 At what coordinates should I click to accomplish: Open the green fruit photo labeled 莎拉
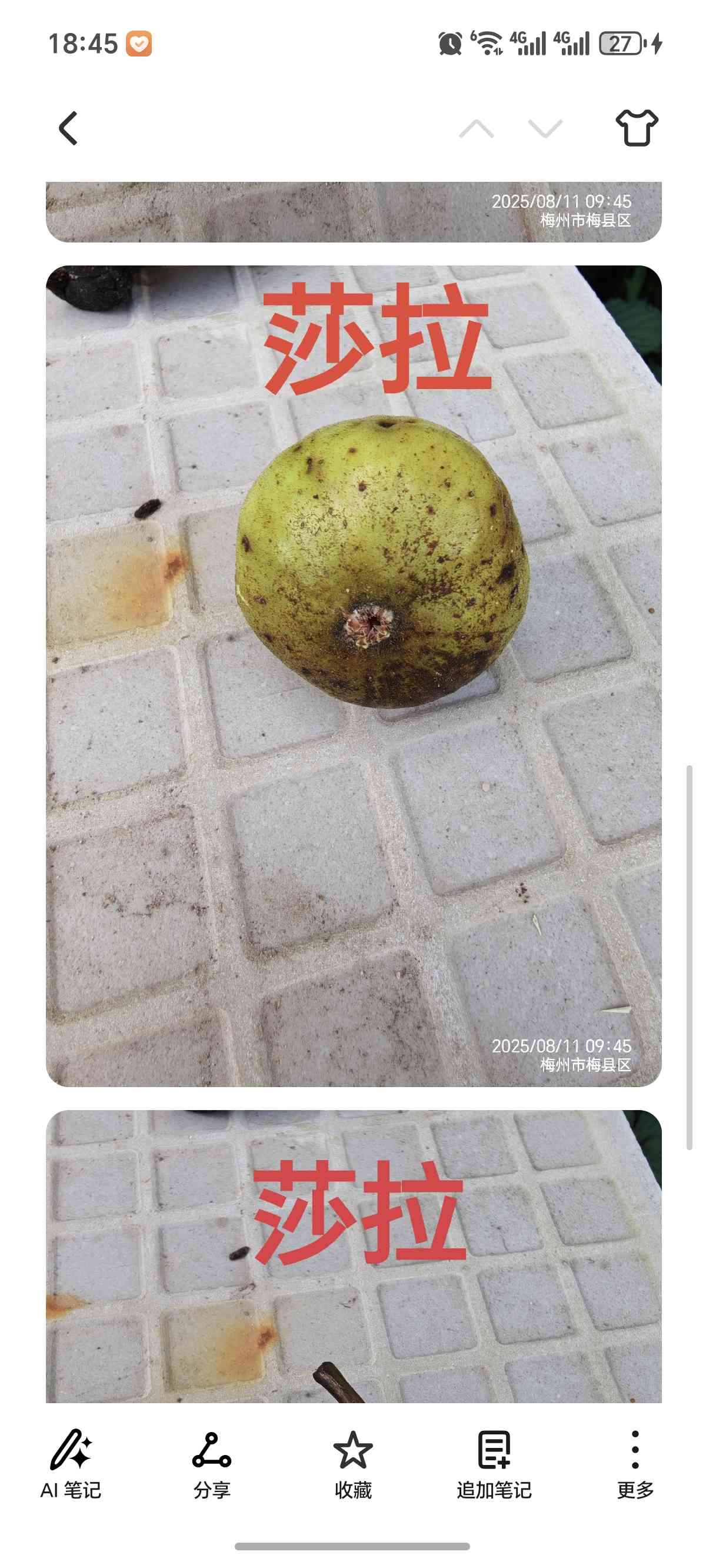pos(354,676)
